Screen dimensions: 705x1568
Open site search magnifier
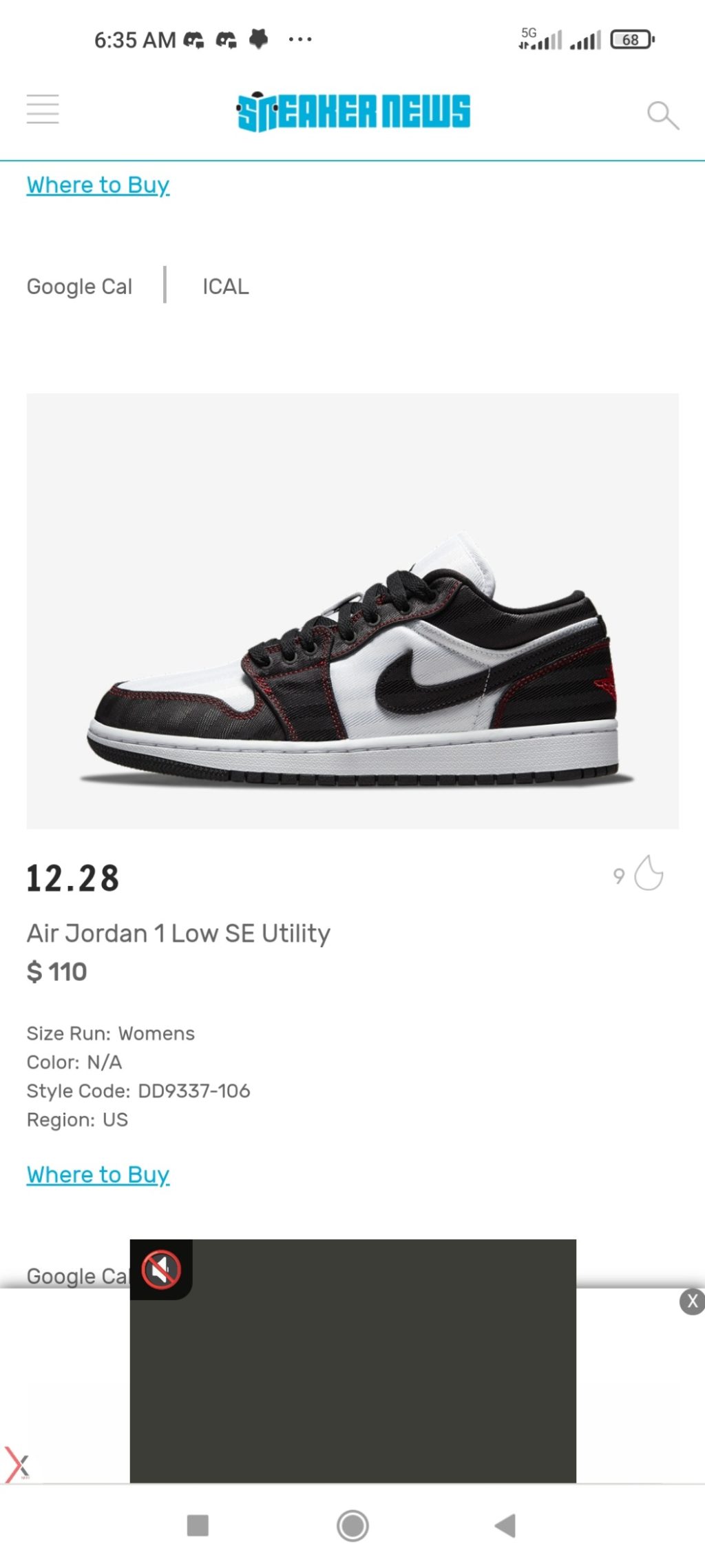click(x=662, y=114)
